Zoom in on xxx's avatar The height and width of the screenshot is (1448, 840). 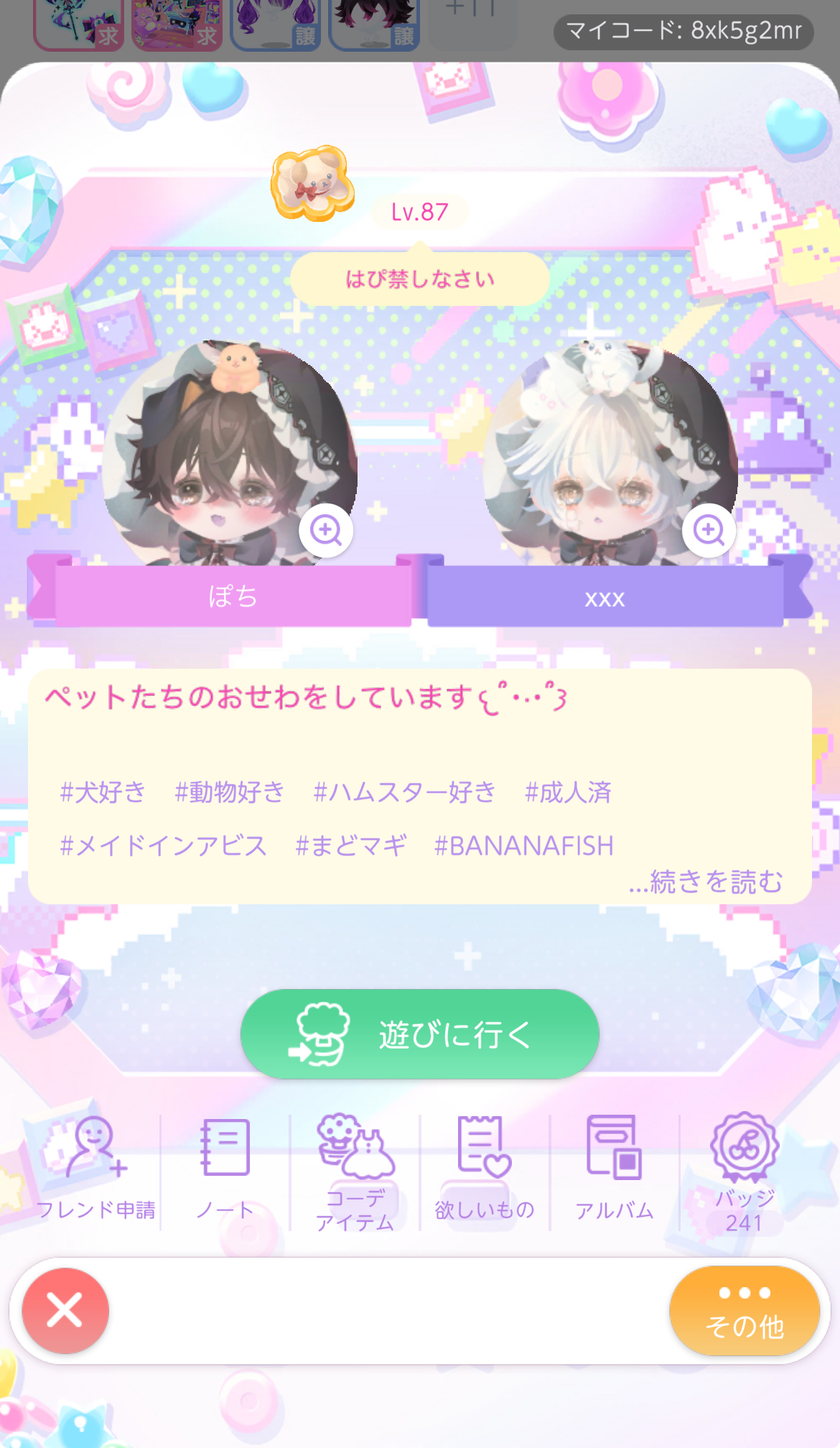pos(709,531)
